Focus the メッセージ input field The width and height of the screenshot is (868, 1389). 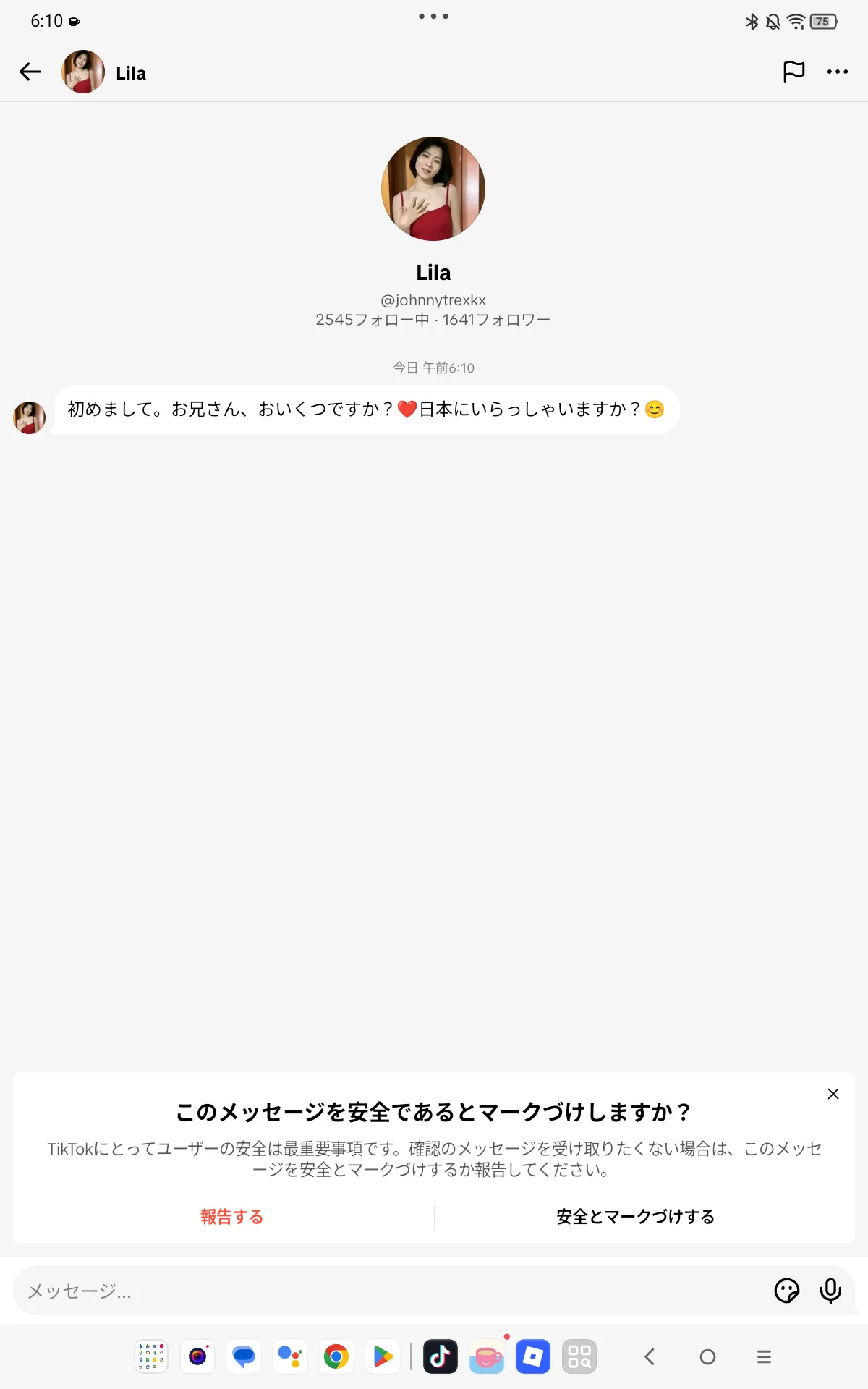click(x=391, y=1291)
